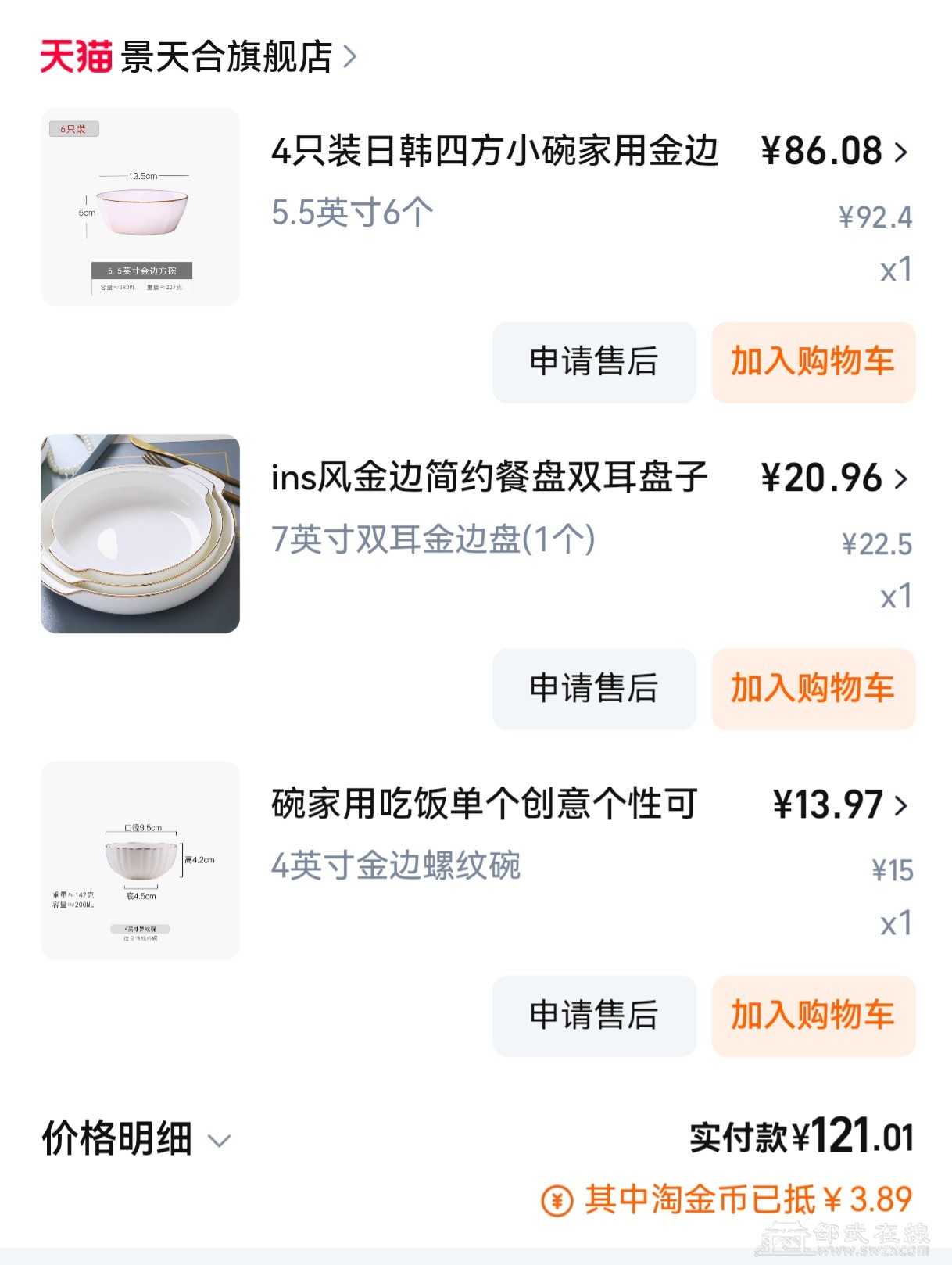Tap 申请售后 for the 5.5英寸6个 bowls
Image resolution: width=952 pixels, height=1265 pixels.
click(x=594, y=362)
